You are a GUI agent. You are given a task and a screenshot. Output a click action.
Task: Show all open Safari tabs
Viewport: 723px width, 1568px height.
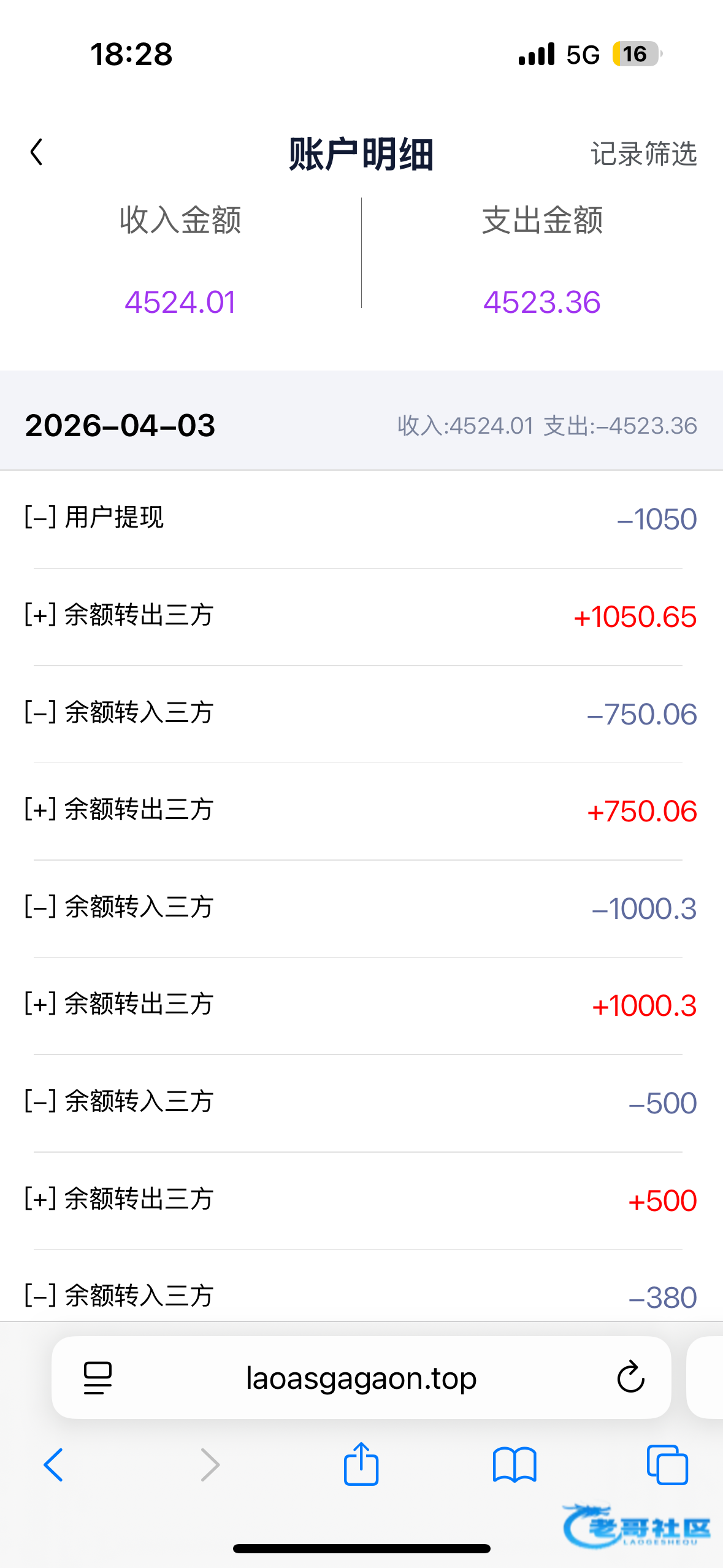pyautogui.click(x=667, y=1465)
